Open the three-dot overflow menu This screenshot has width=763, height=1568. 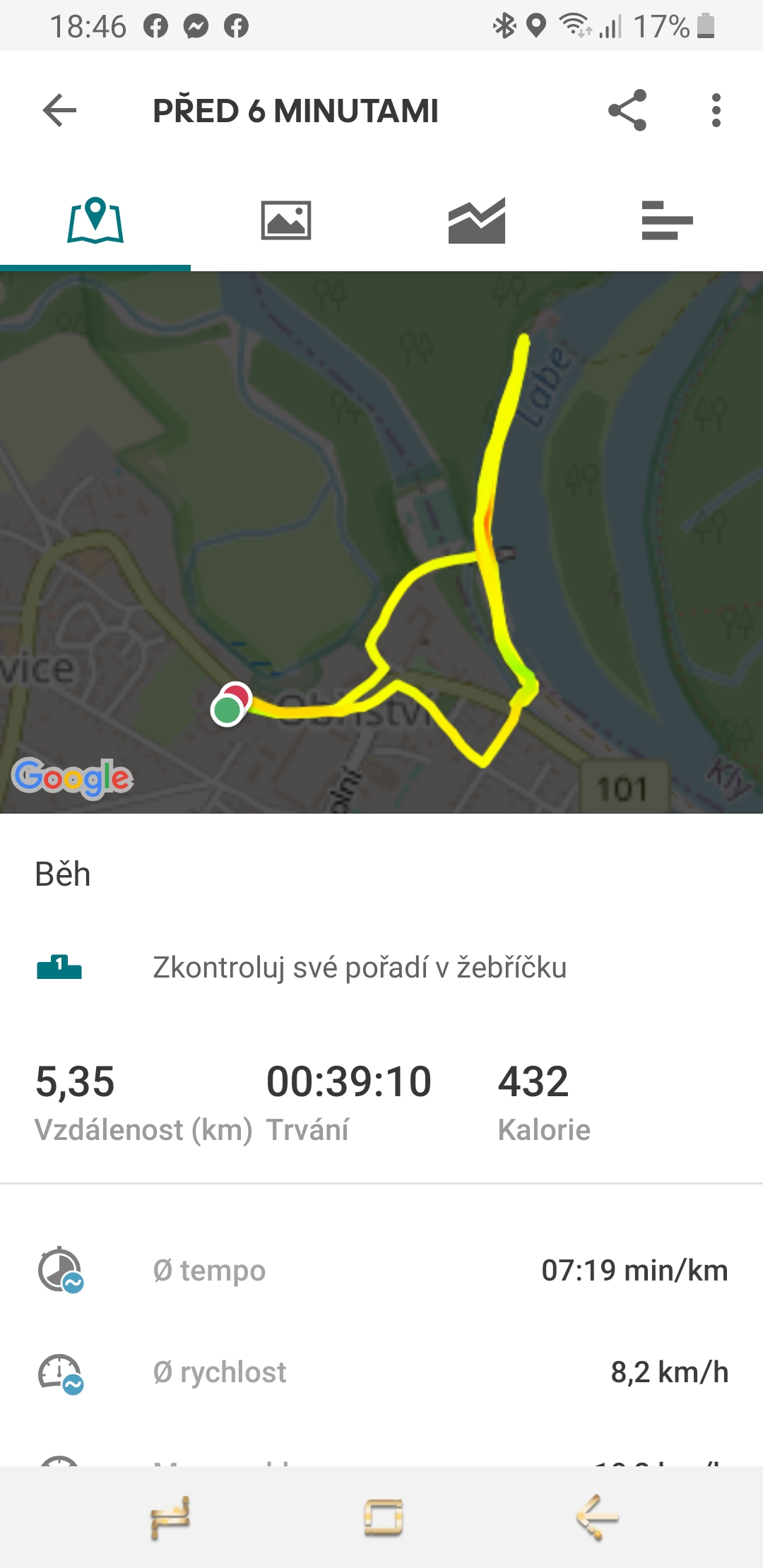(x=716, y=110)
